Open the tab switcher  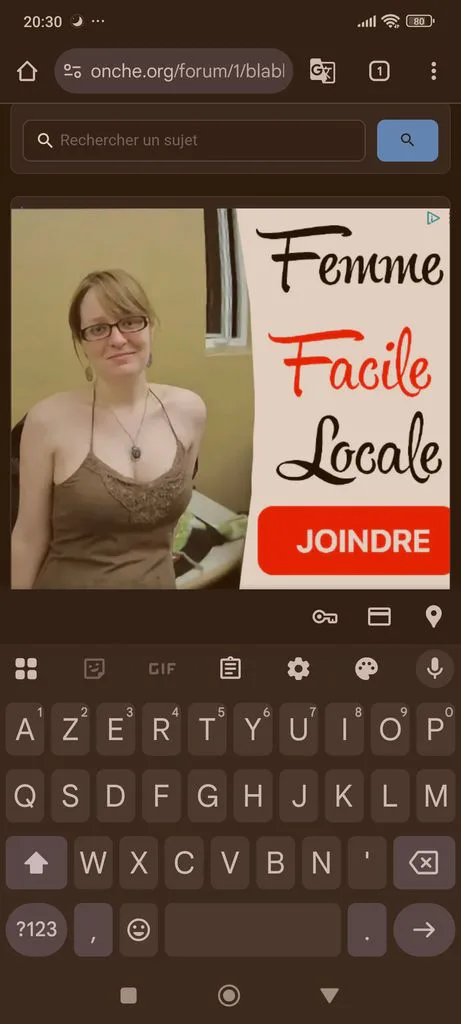pyautogui.click(x=379, y=71)
